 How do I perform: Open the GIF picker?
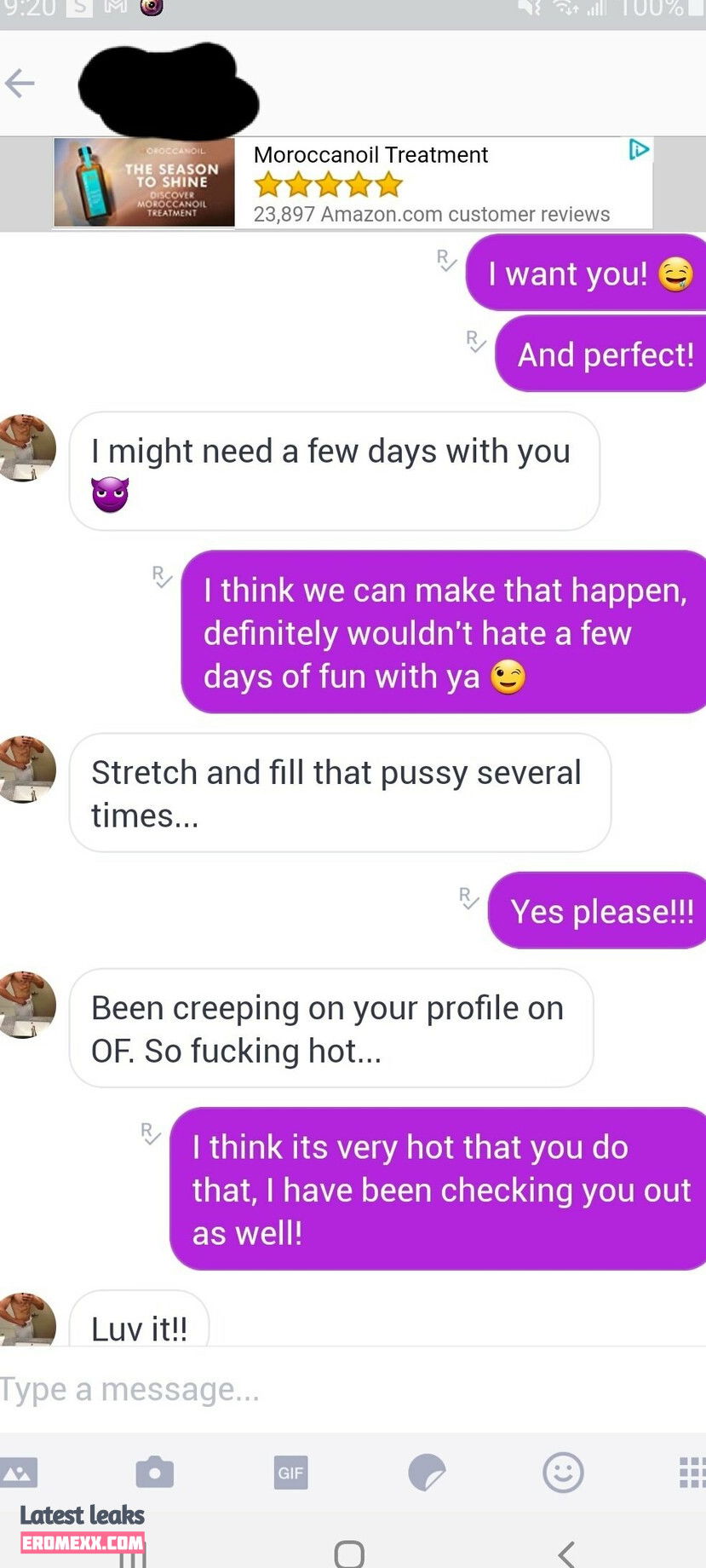290,1473
